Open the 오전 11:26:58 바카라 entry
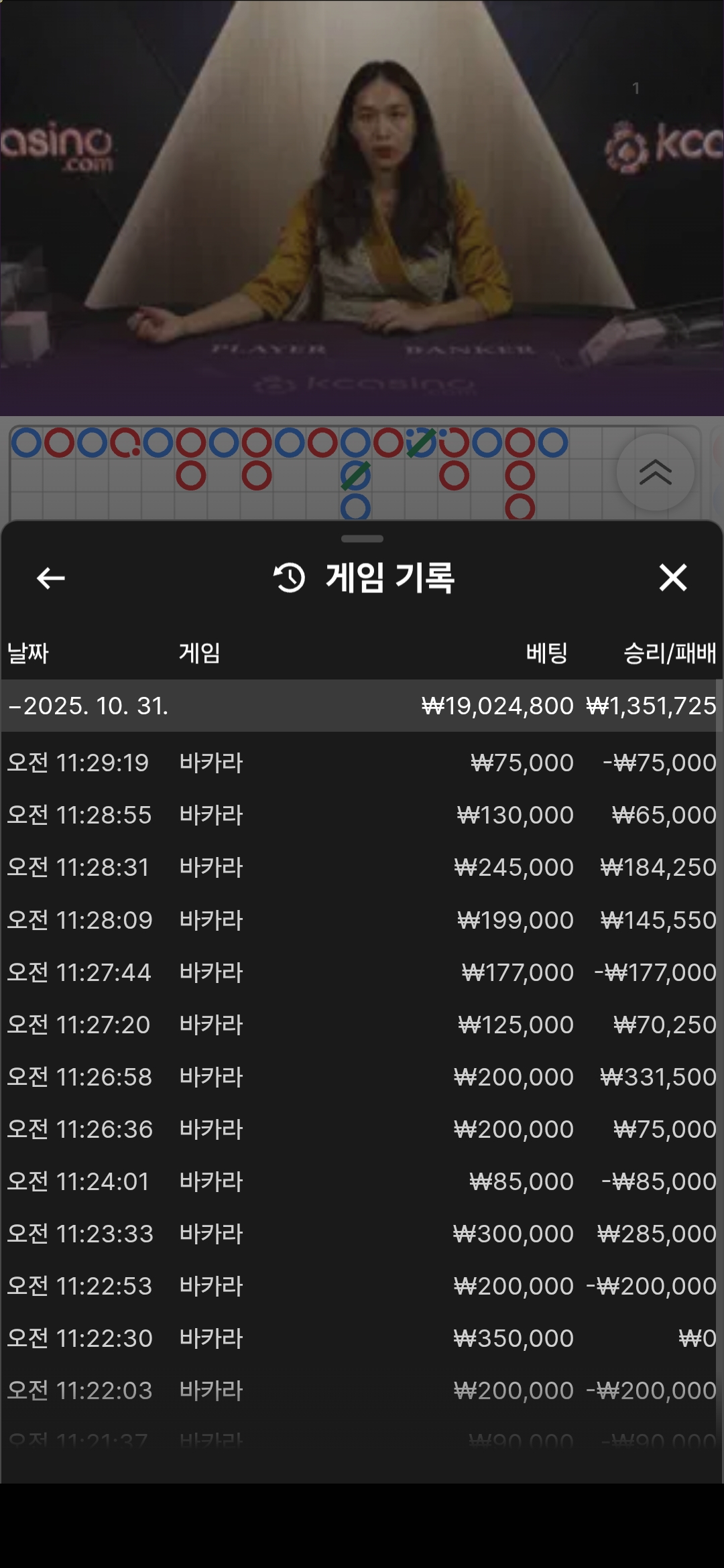 (x=362, y=1077)
